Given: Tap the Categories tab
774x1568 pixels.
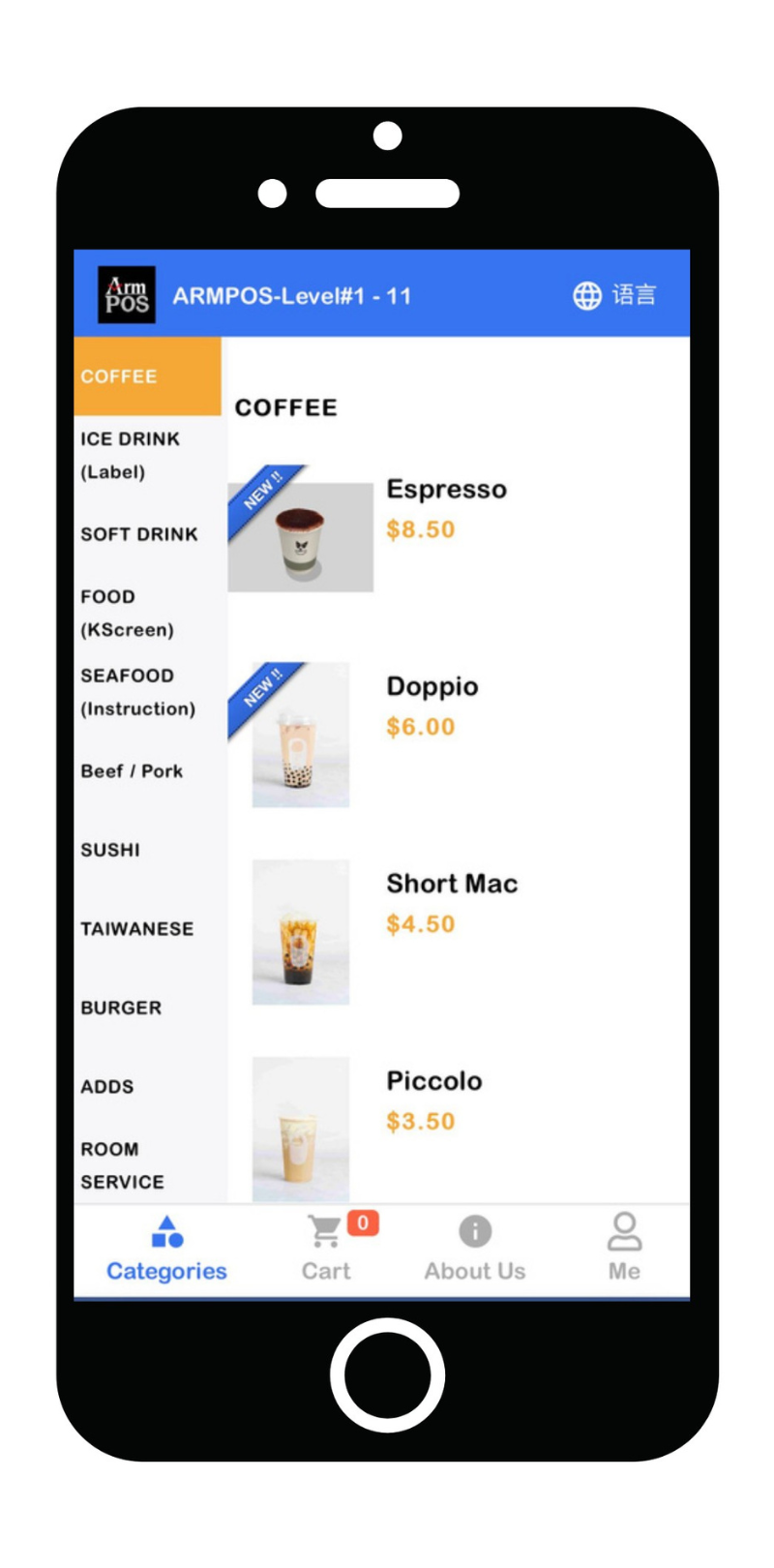Looking at the screenshot, I should coord(166,1249).
